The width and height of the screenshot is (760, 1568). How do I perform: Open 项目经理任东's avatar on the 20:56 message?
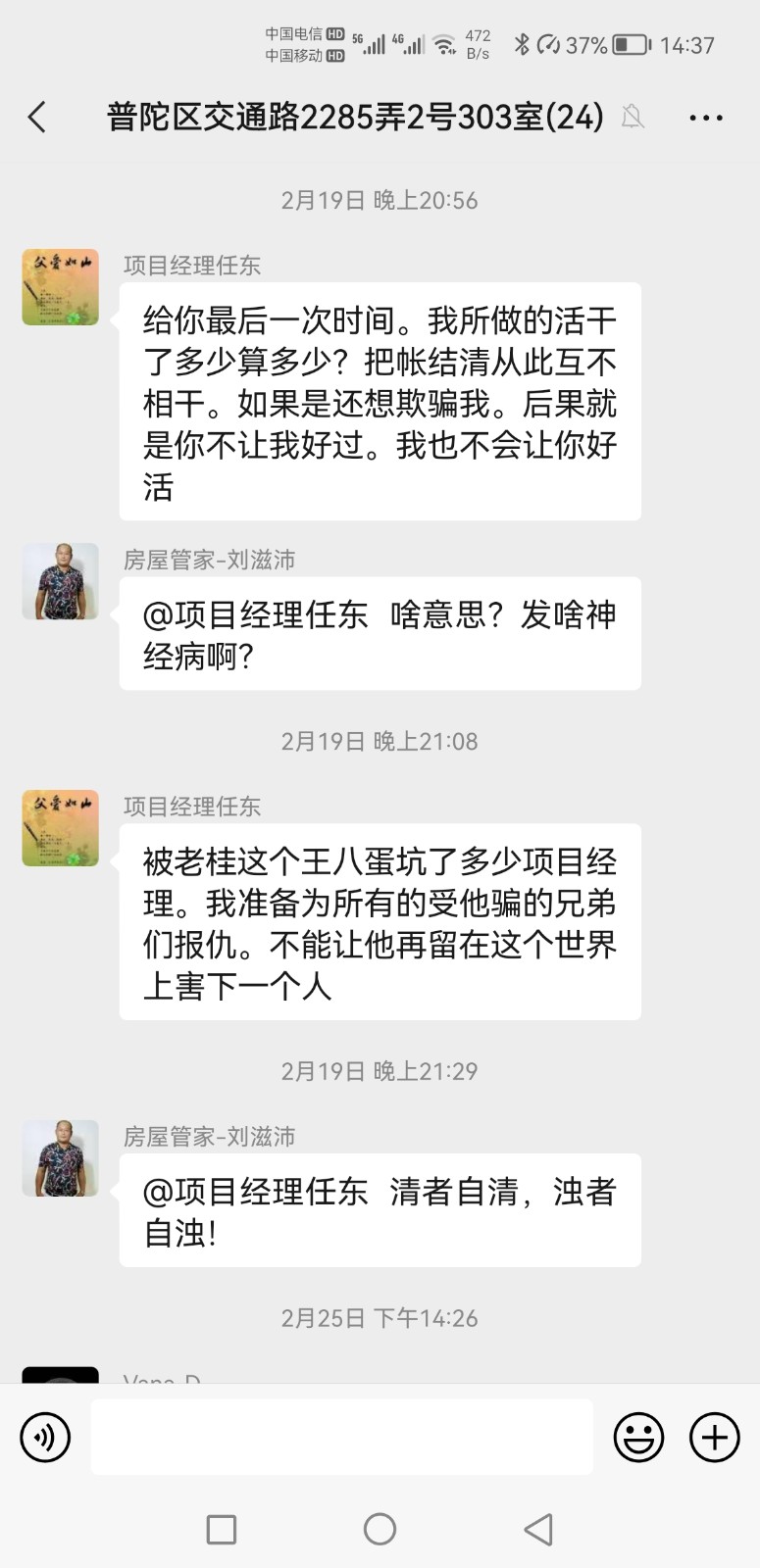tap(61, 287)
